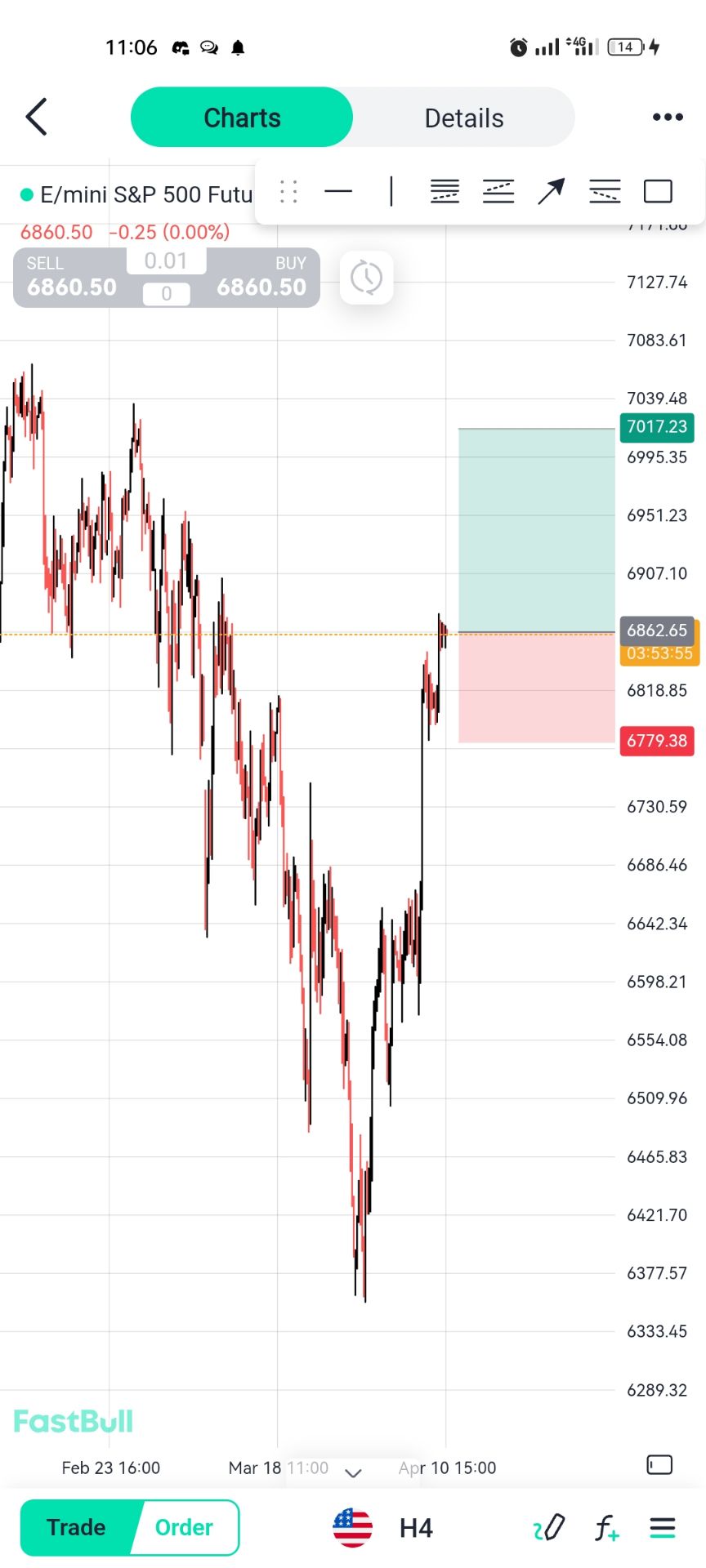Open the three-dot overflow menu

coord(667,118)
